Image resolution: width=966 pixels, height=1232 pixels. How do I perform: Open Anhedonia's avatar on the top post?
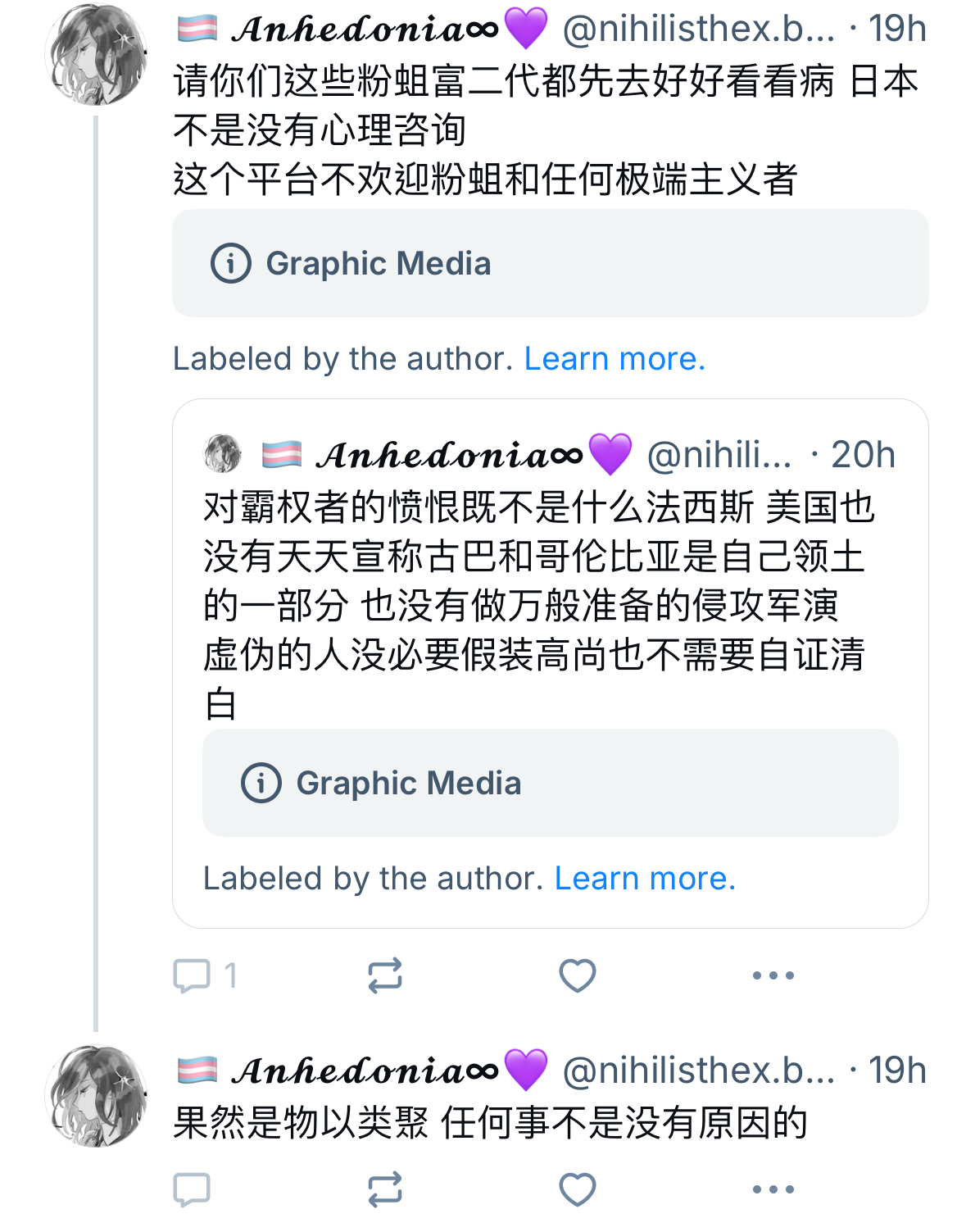pos(96,56)
